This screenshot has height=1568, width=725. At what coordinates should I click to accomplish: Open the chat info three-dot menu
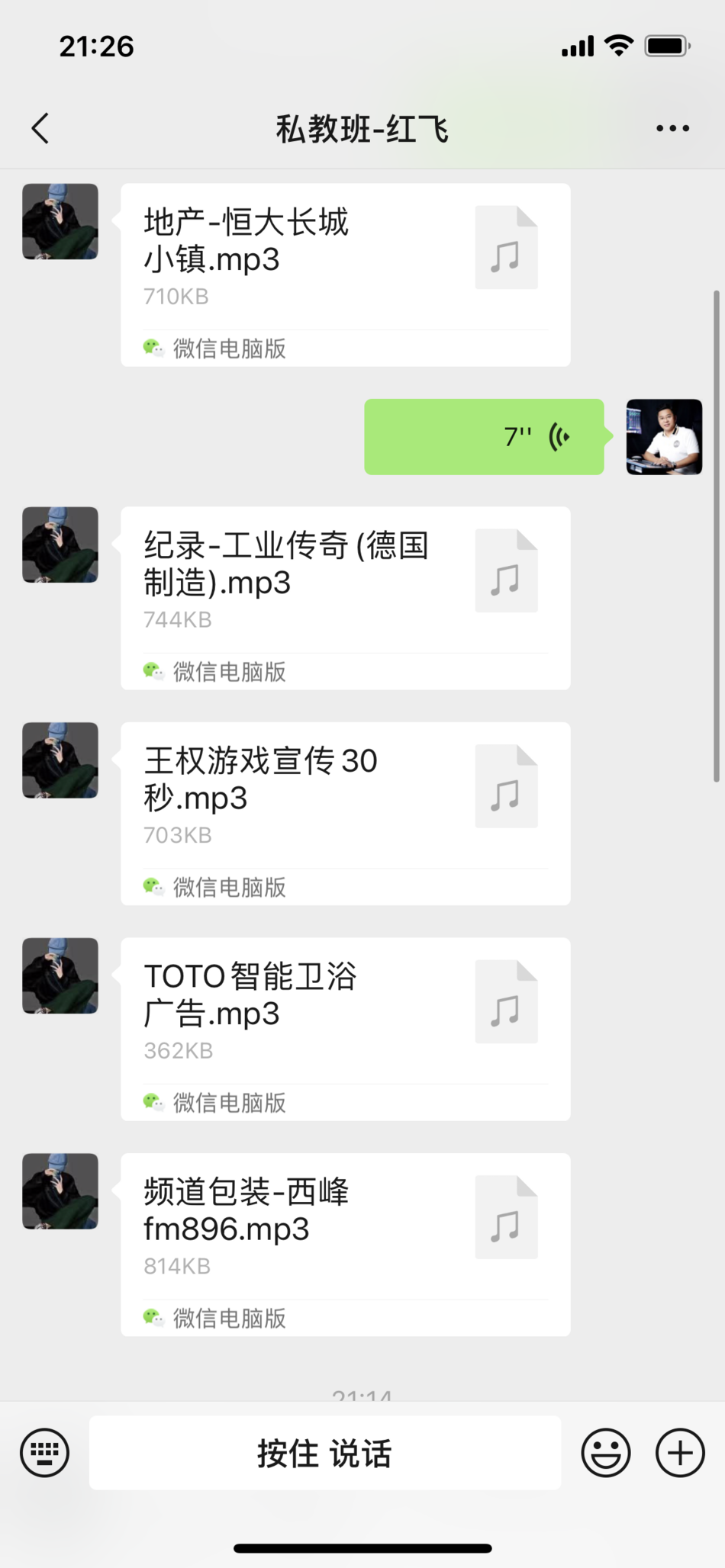[672, 128]
